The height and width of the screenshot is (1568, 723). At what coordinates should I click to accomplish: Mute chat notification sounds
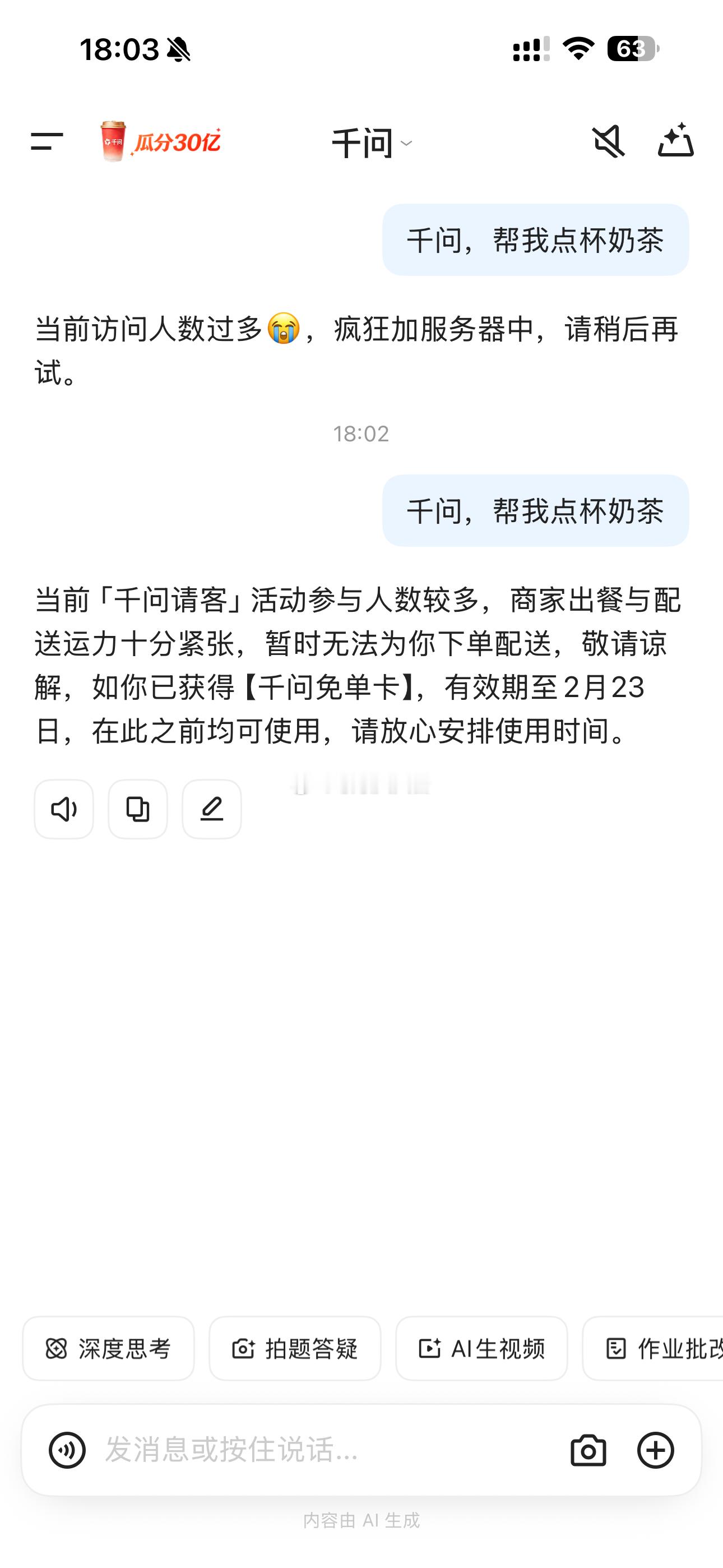pos(609,142)
